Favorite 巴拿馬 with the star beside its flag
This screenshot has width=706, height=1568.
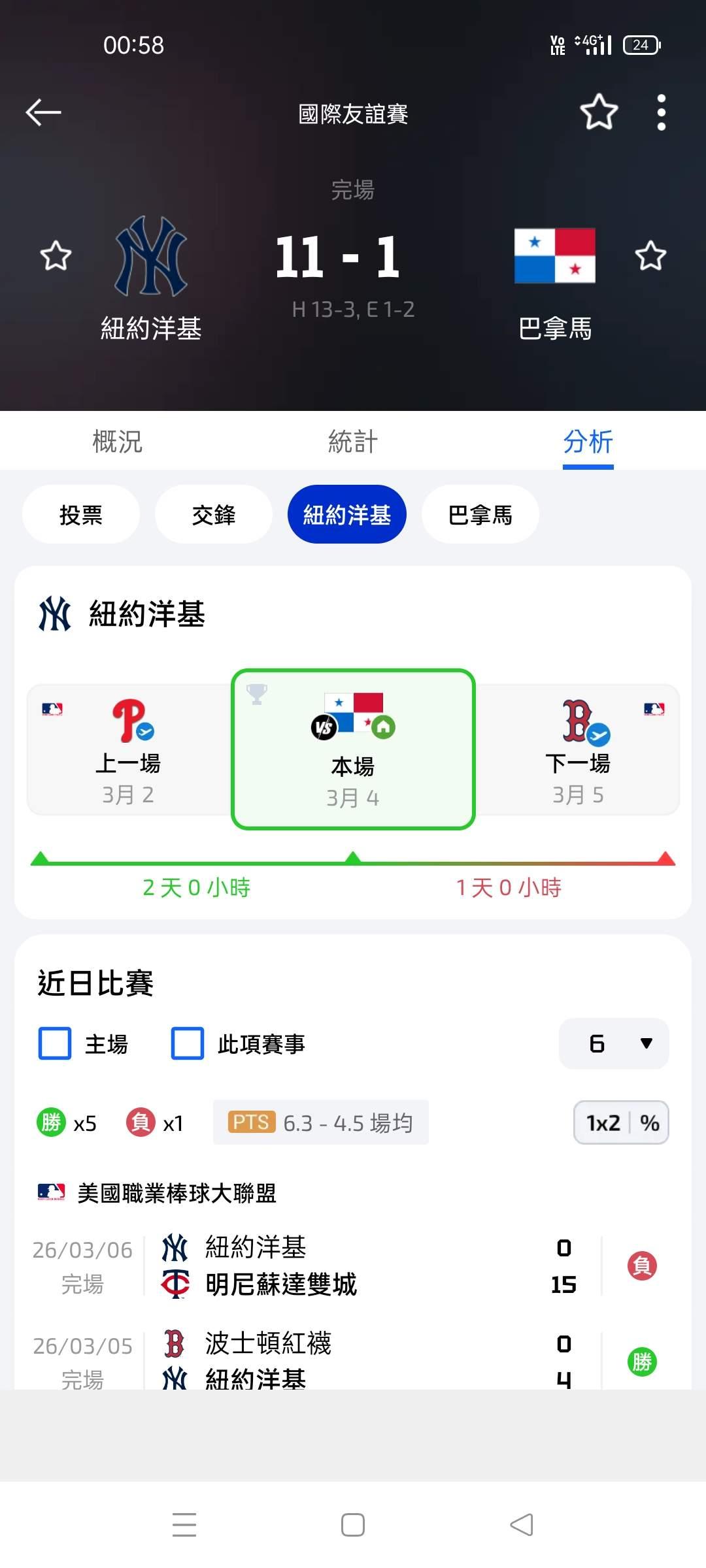tap(650, 255)
